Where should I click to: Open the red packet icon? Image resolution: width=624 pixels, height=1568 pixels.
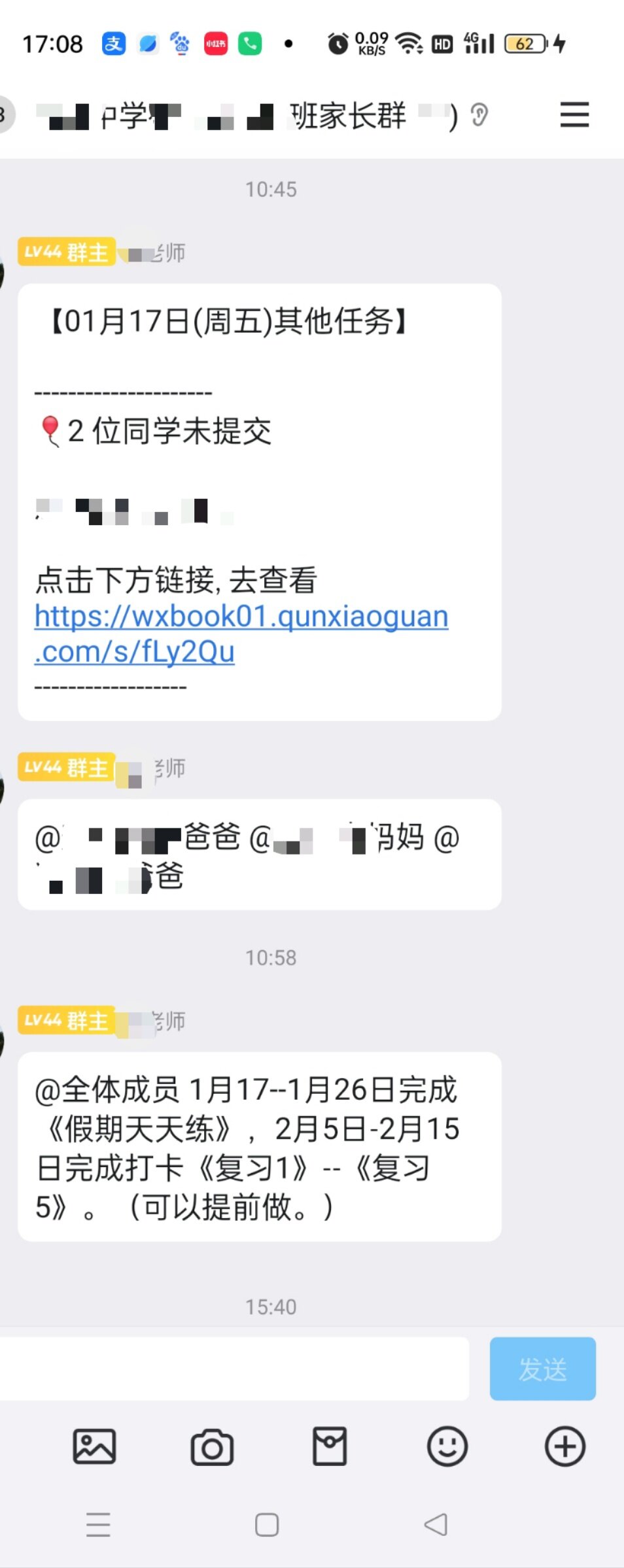click(330, 1446)
